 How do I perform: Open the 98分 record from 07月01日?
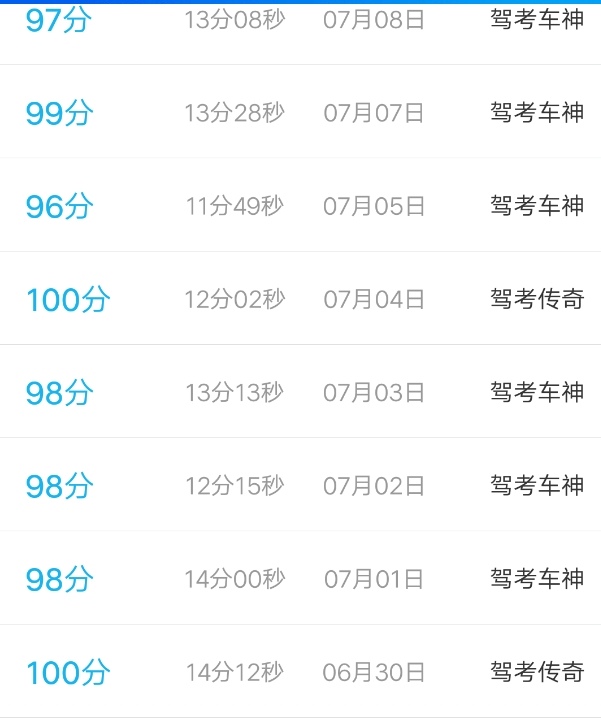(300, 578)
